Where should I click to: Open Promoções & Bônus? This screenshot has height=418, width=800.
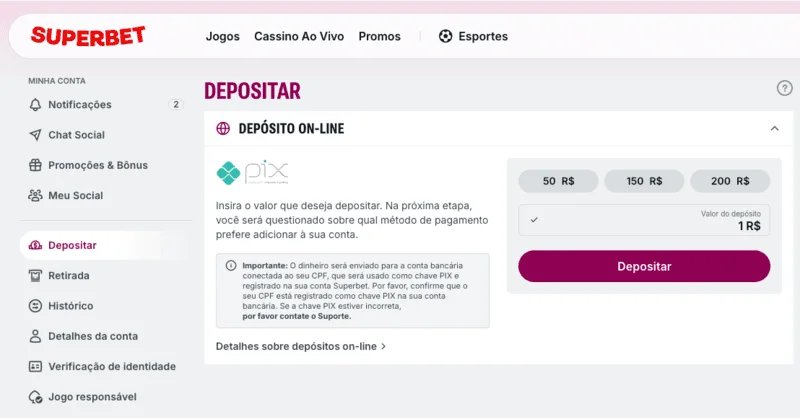coord(97,165)
